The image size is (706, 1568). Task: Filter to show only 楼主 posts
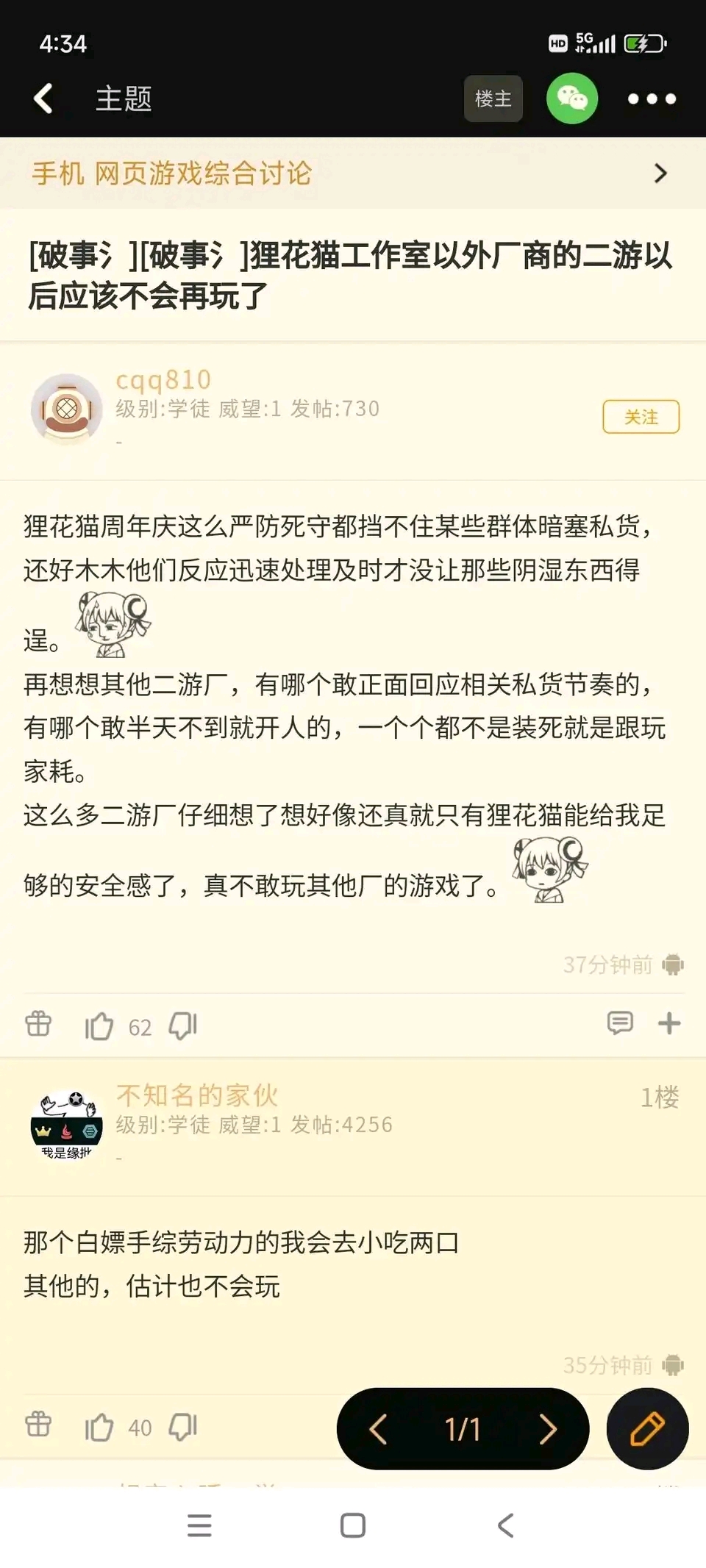click(493, 99)
